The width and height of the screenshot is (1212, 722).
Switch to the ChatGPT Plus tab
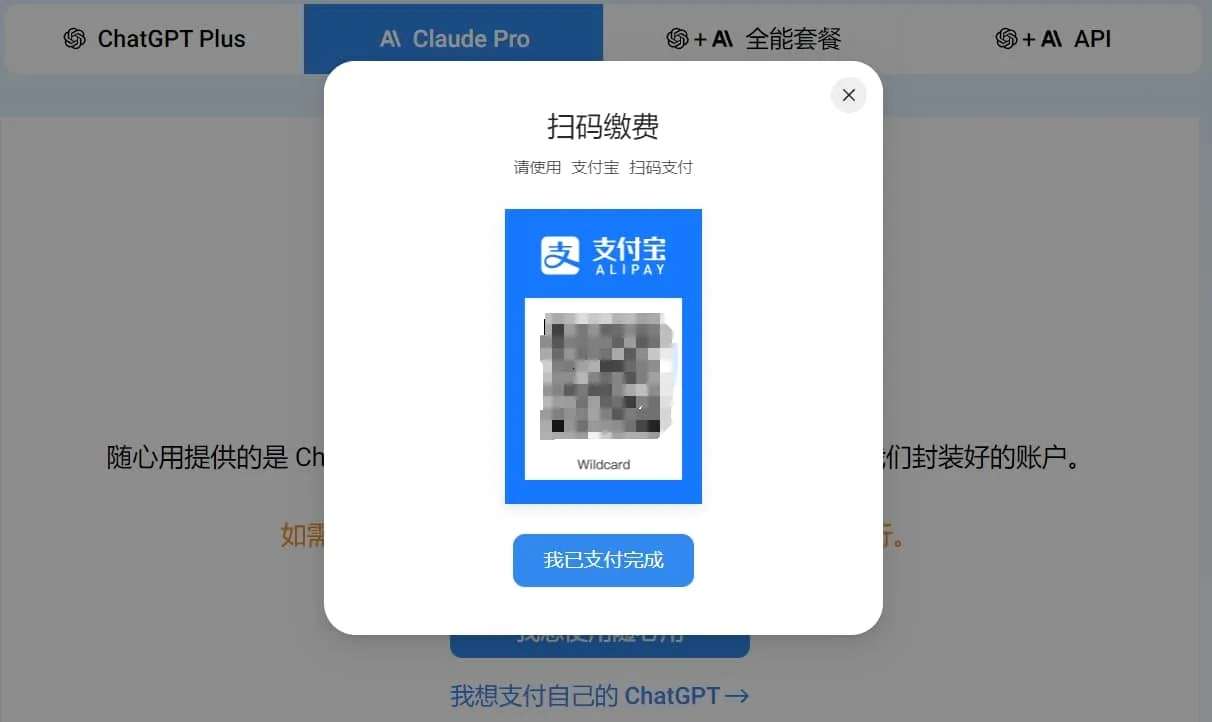point(155,39)
